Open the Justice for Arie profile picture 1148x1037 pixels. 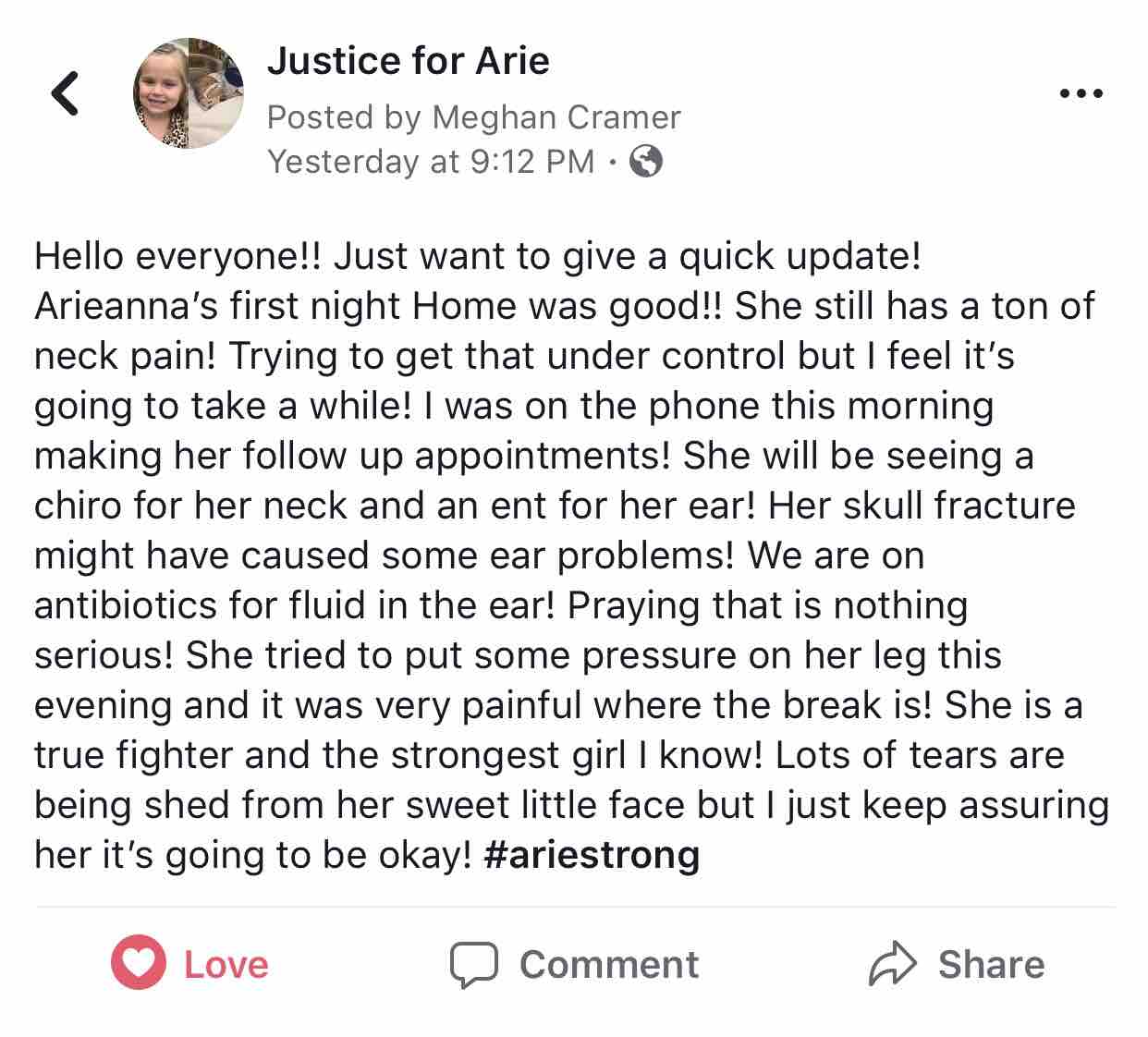pyautogui.click(x=189, y=93)
